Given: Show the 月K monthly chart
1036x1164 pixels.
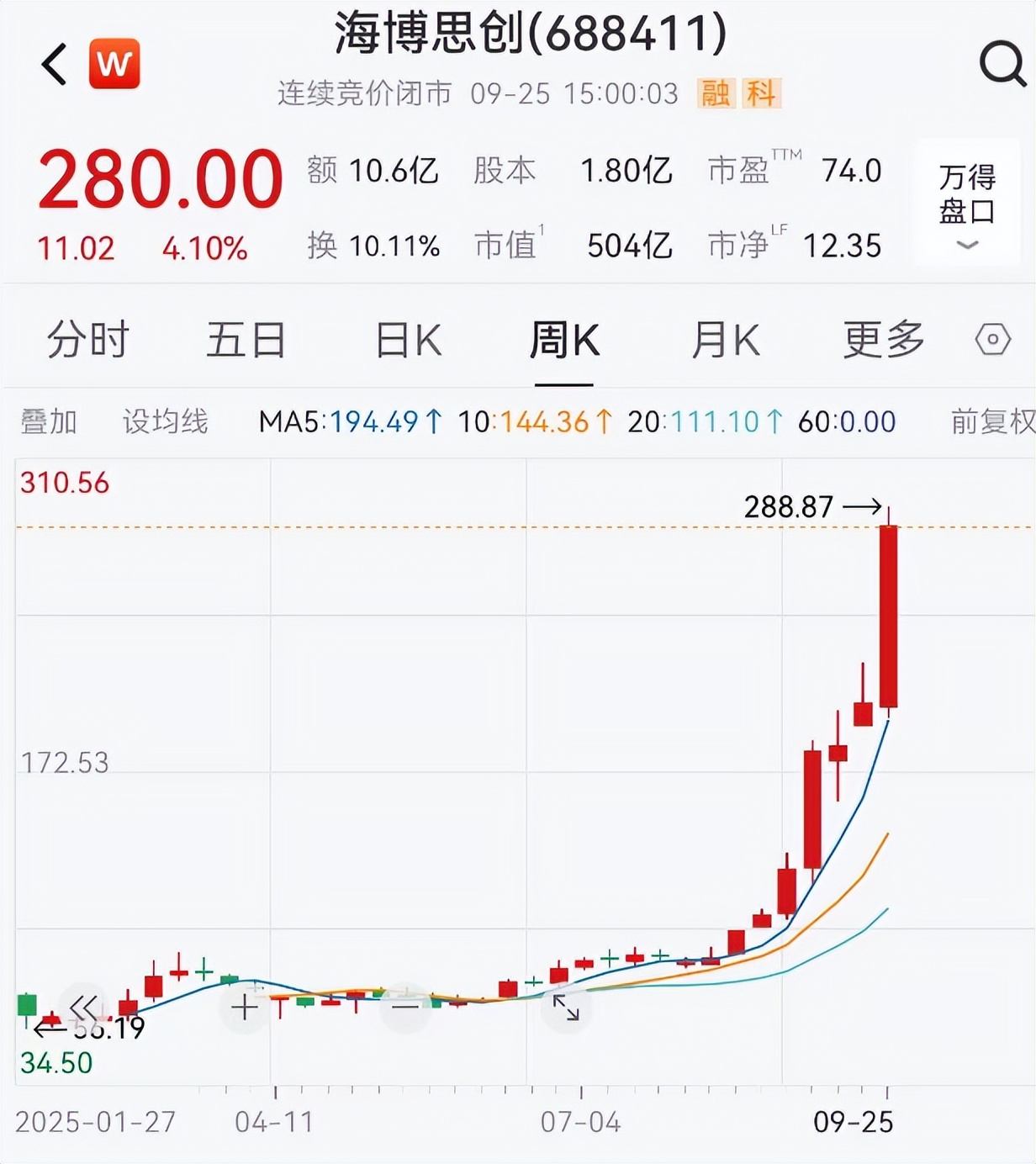Looking at the screenshot, I should [725, 340].
